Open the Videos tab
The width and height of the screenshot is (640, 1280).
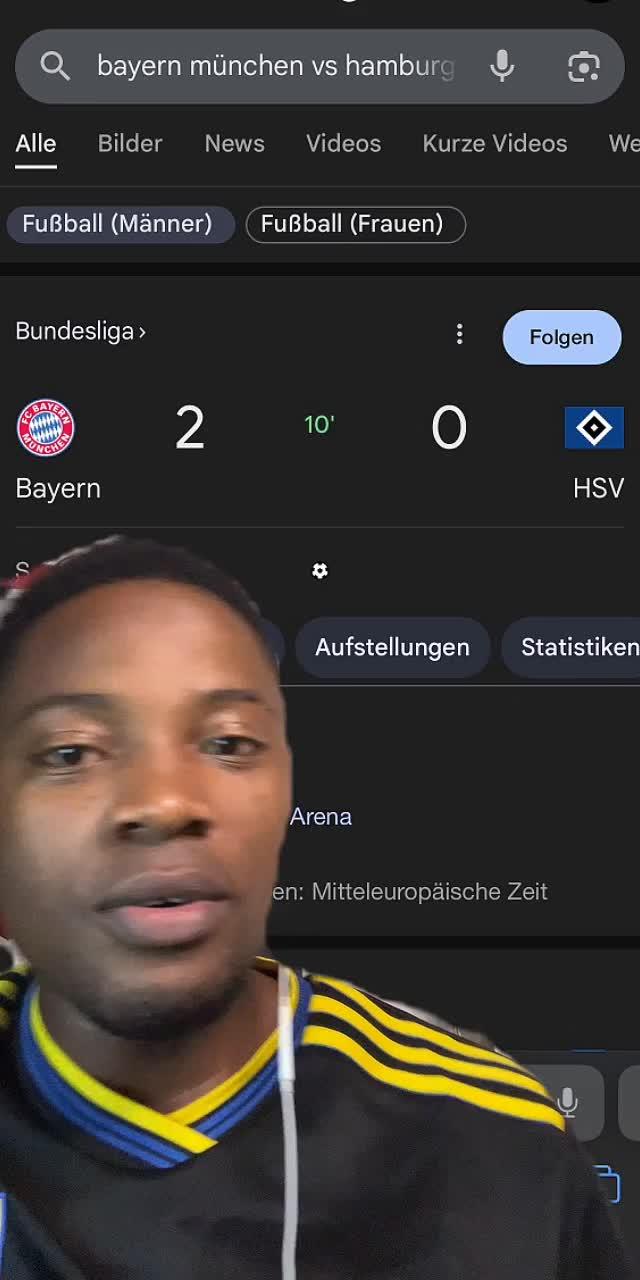[343, 143]
